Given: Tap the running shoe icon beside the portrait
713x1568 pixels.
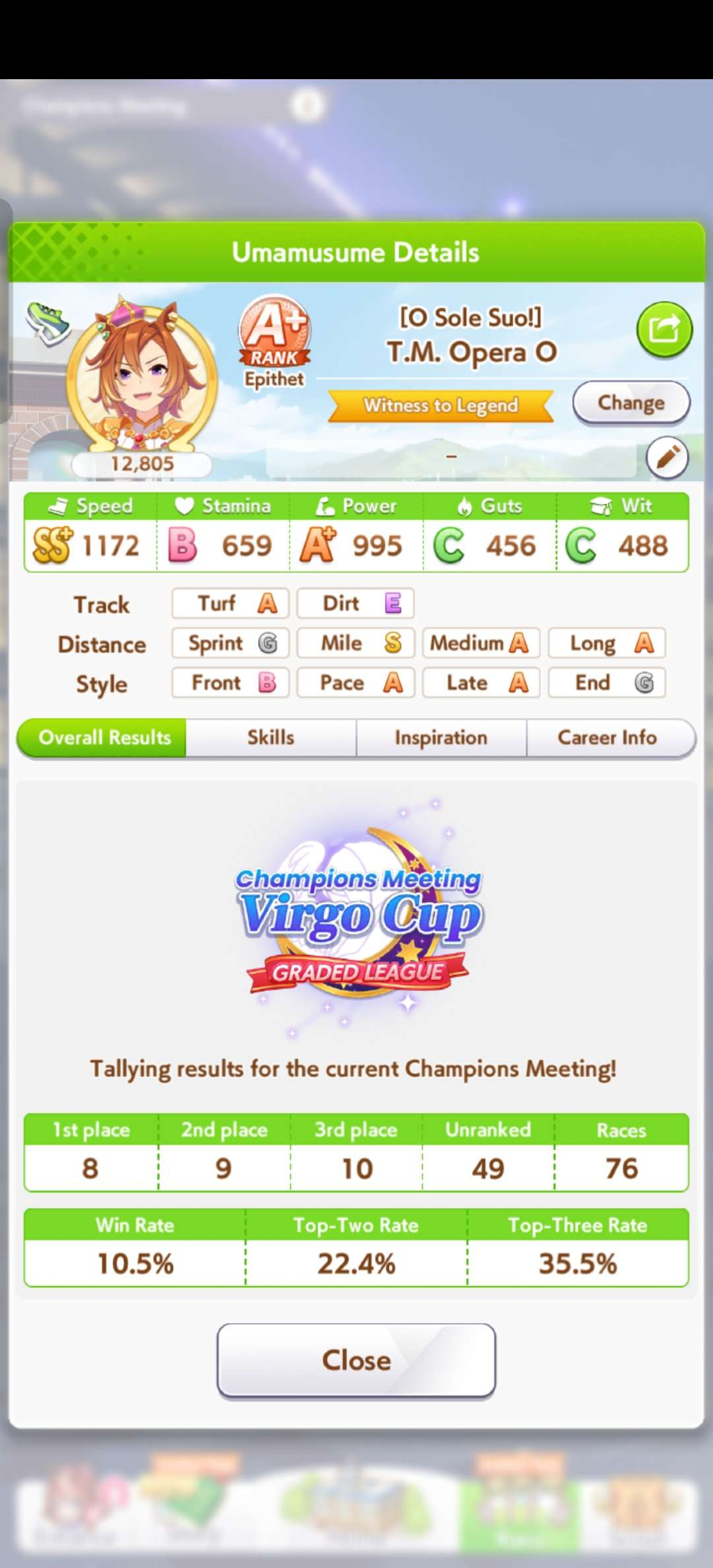Looking at the screenshot, I should (47, 323).
